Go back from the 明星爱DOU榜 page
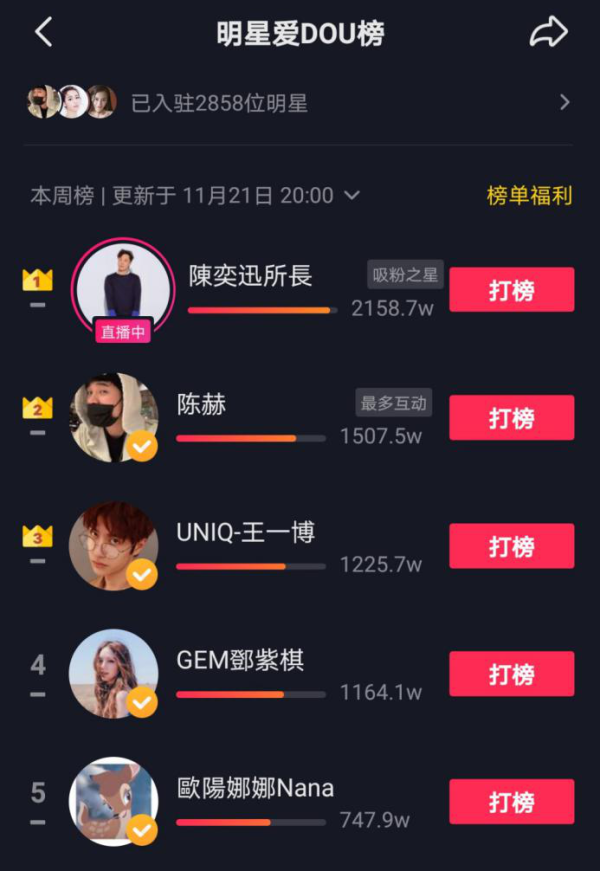This screenshot has width=600, height=871. click(x=43, y=33)
